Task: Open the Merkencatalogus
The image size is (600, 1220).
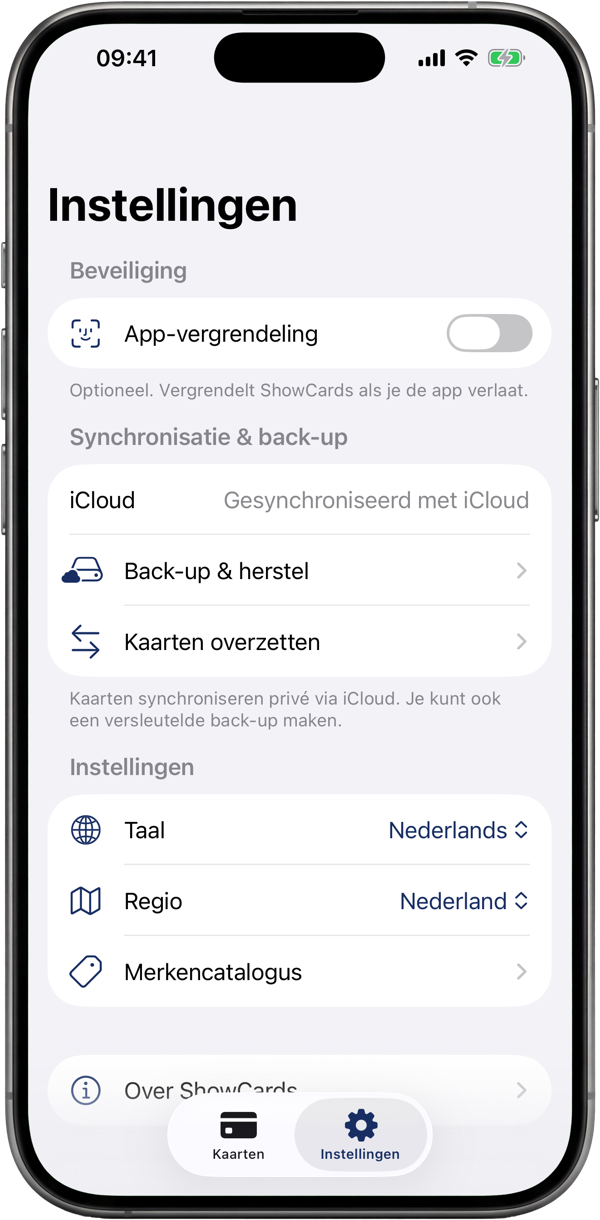Action: click(x=299, y=972)
